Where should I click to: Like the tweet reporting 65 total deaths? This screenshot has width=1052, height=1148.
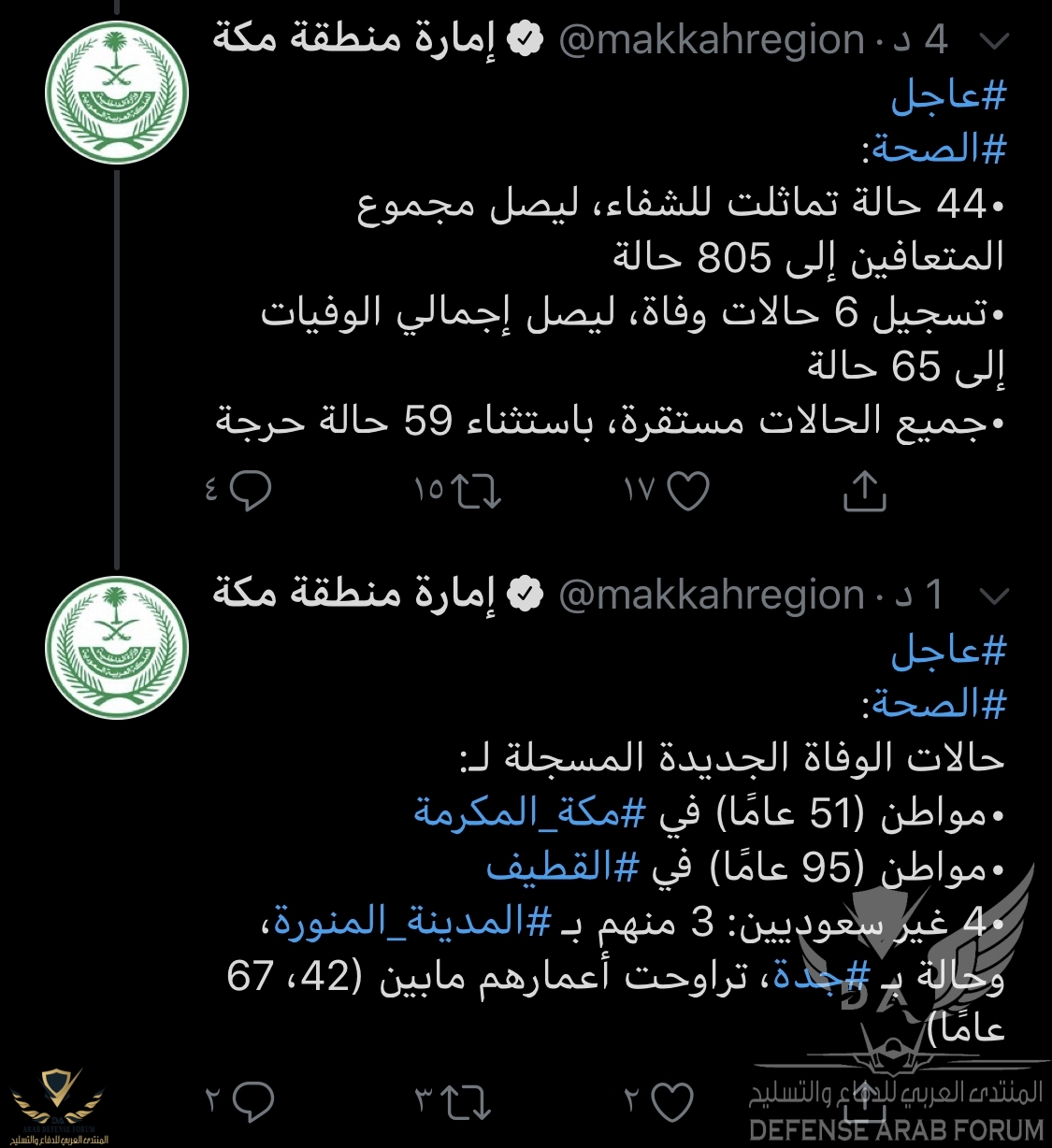click(x=689, y=492)
